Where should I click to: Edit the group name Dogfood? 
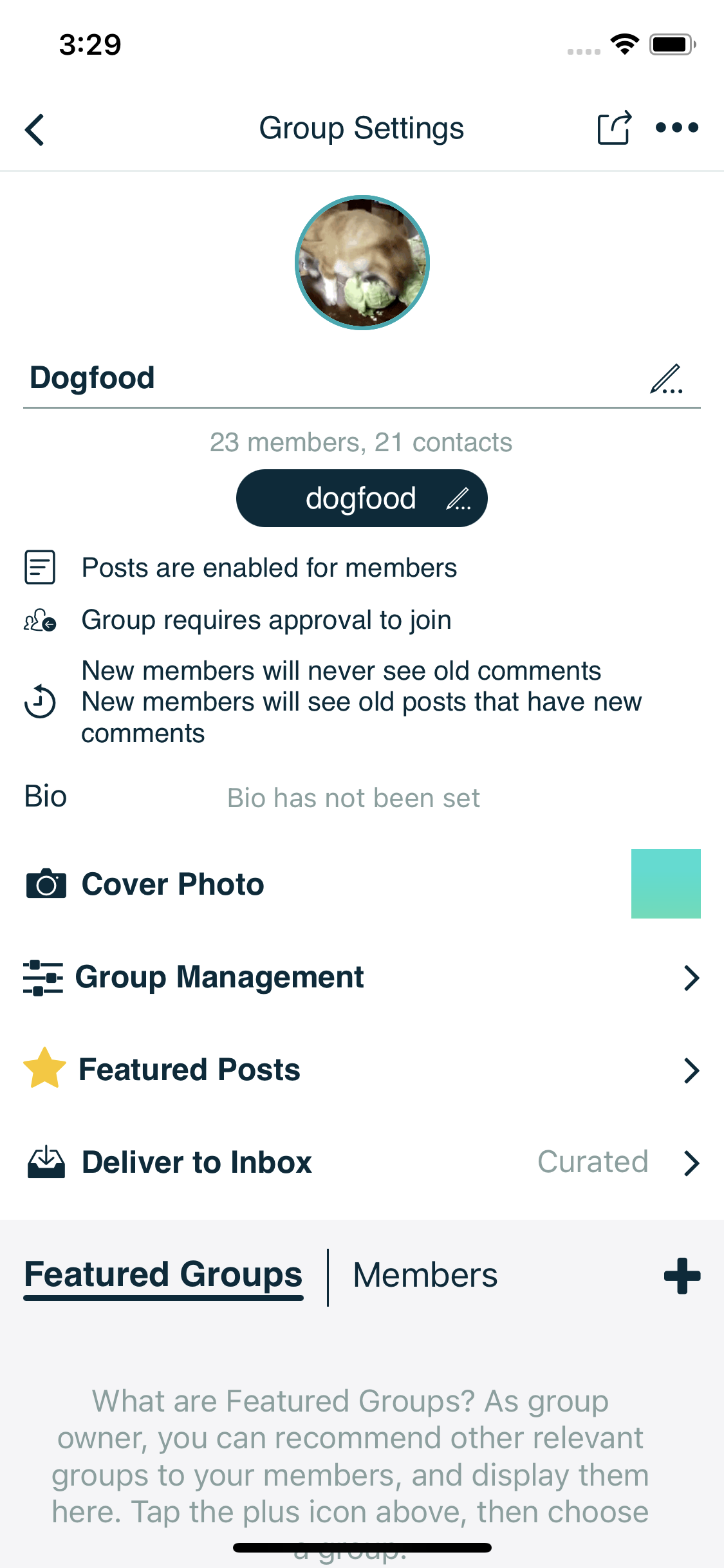click(x=666, y=379)
